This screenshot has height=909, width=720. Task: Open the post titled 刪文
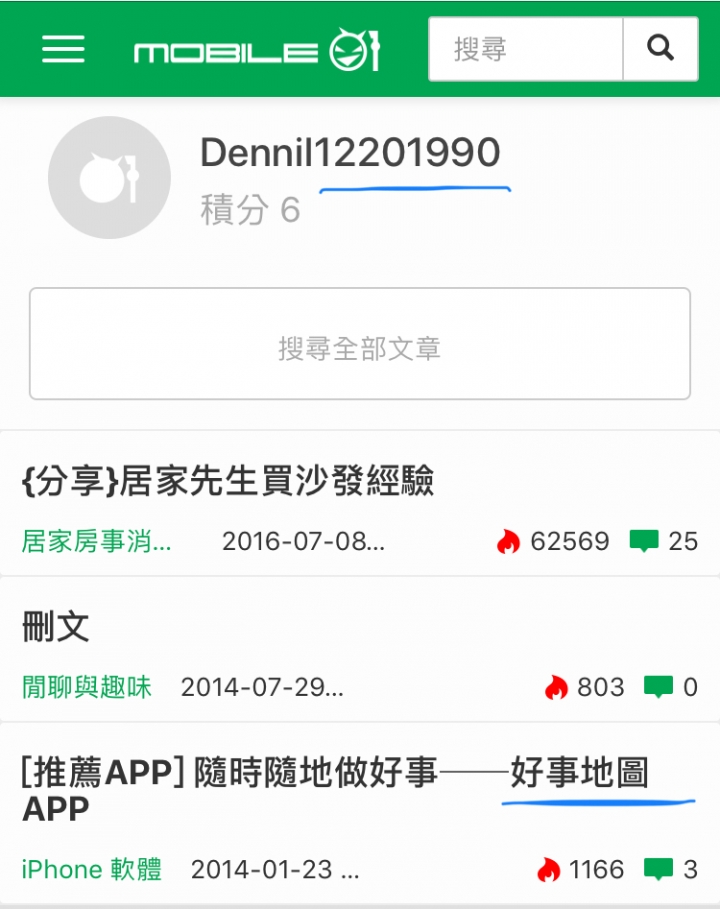[x=56, y=628]
